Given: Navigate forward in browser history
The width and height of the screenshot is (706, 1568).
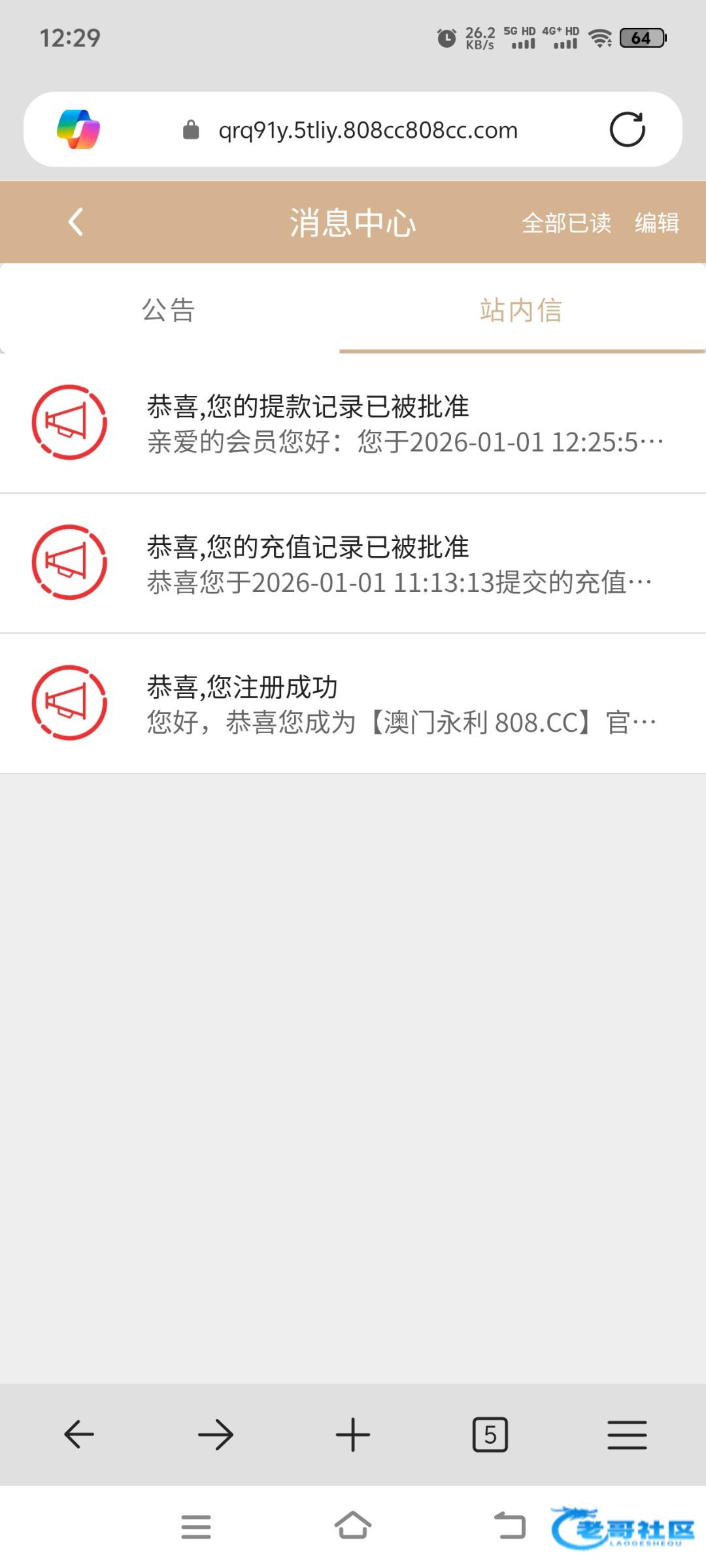Looking at the screenshot, I should (216, 1435).
